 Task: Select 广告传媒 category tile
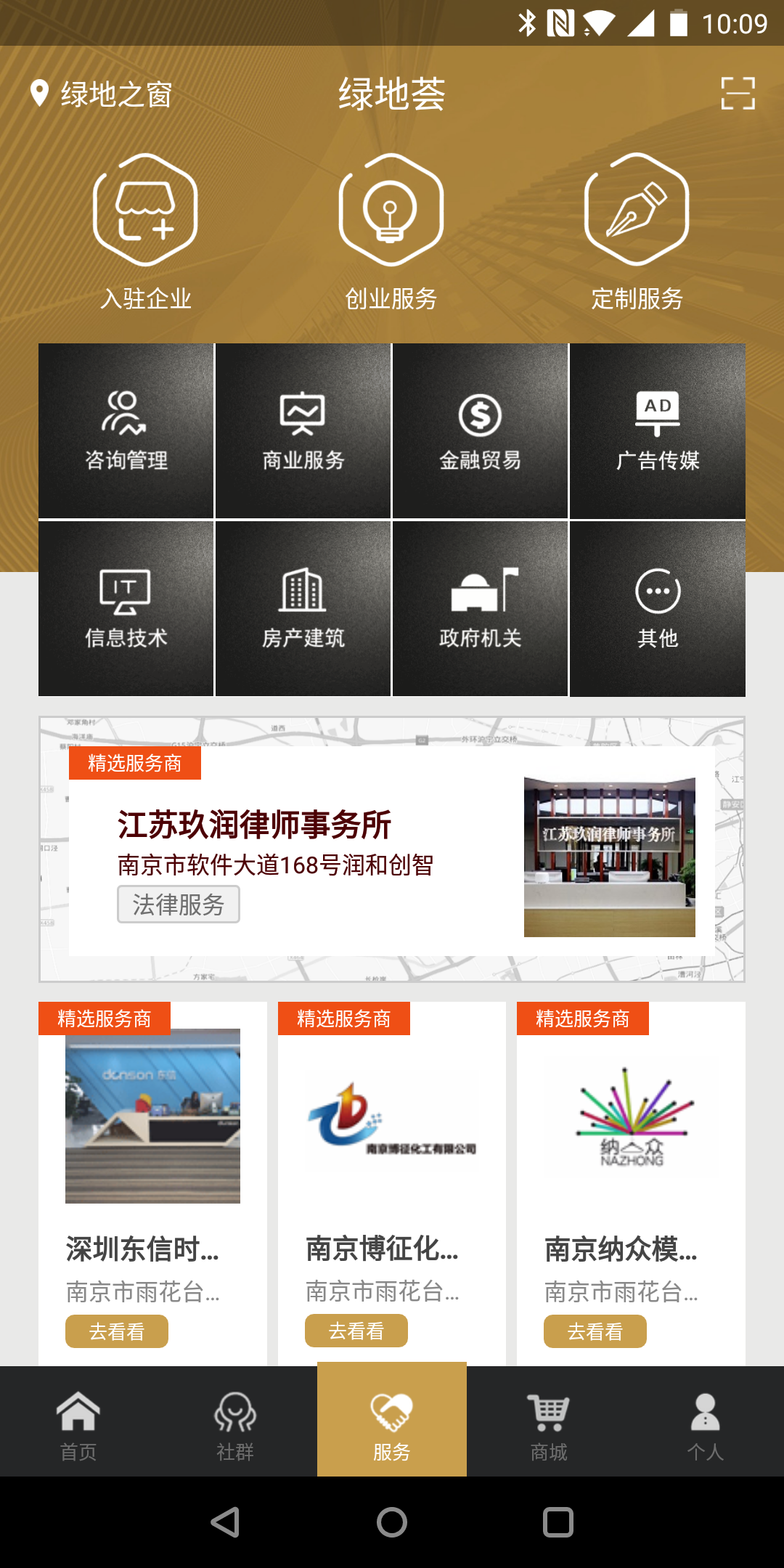point(658,431)
